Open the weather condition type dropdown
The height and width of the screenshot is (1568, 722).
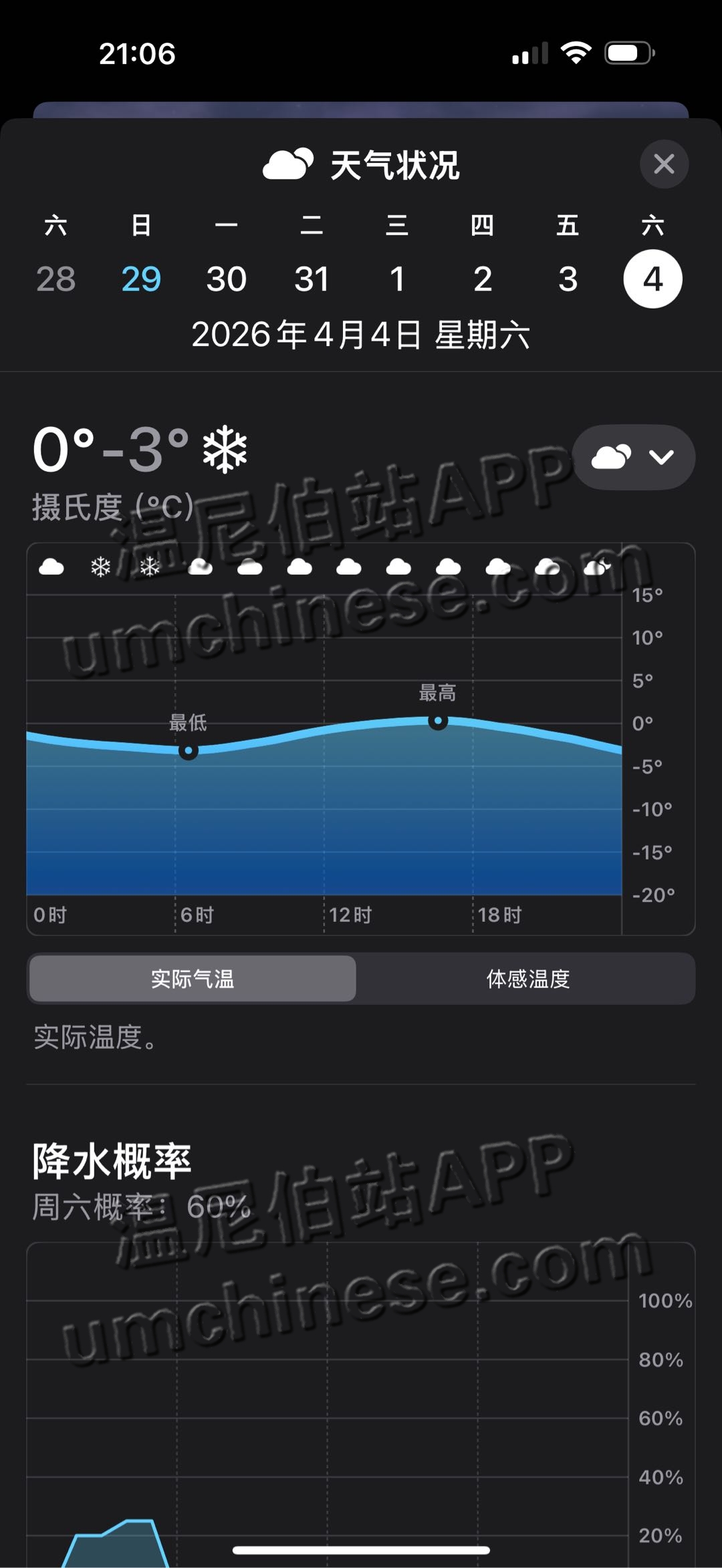point(633,458)
